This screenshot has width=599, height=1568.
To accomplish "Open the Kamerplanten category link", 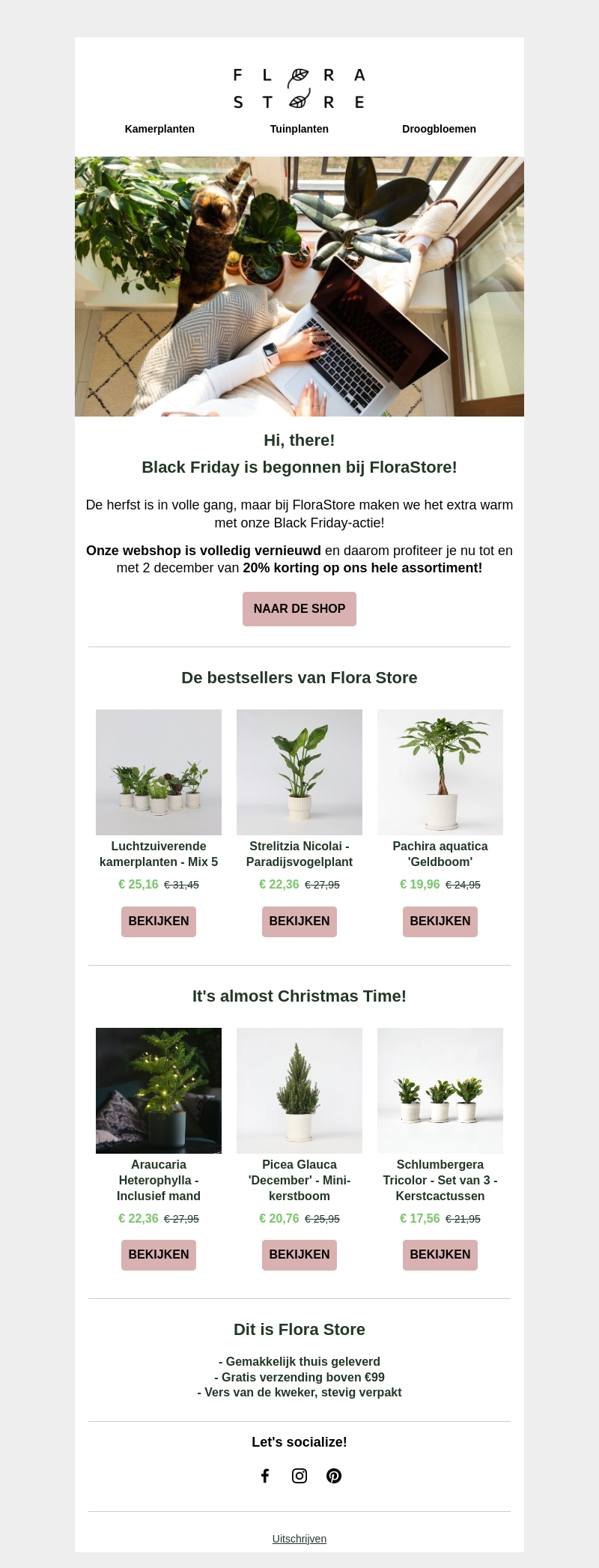I will click(159, 129).
